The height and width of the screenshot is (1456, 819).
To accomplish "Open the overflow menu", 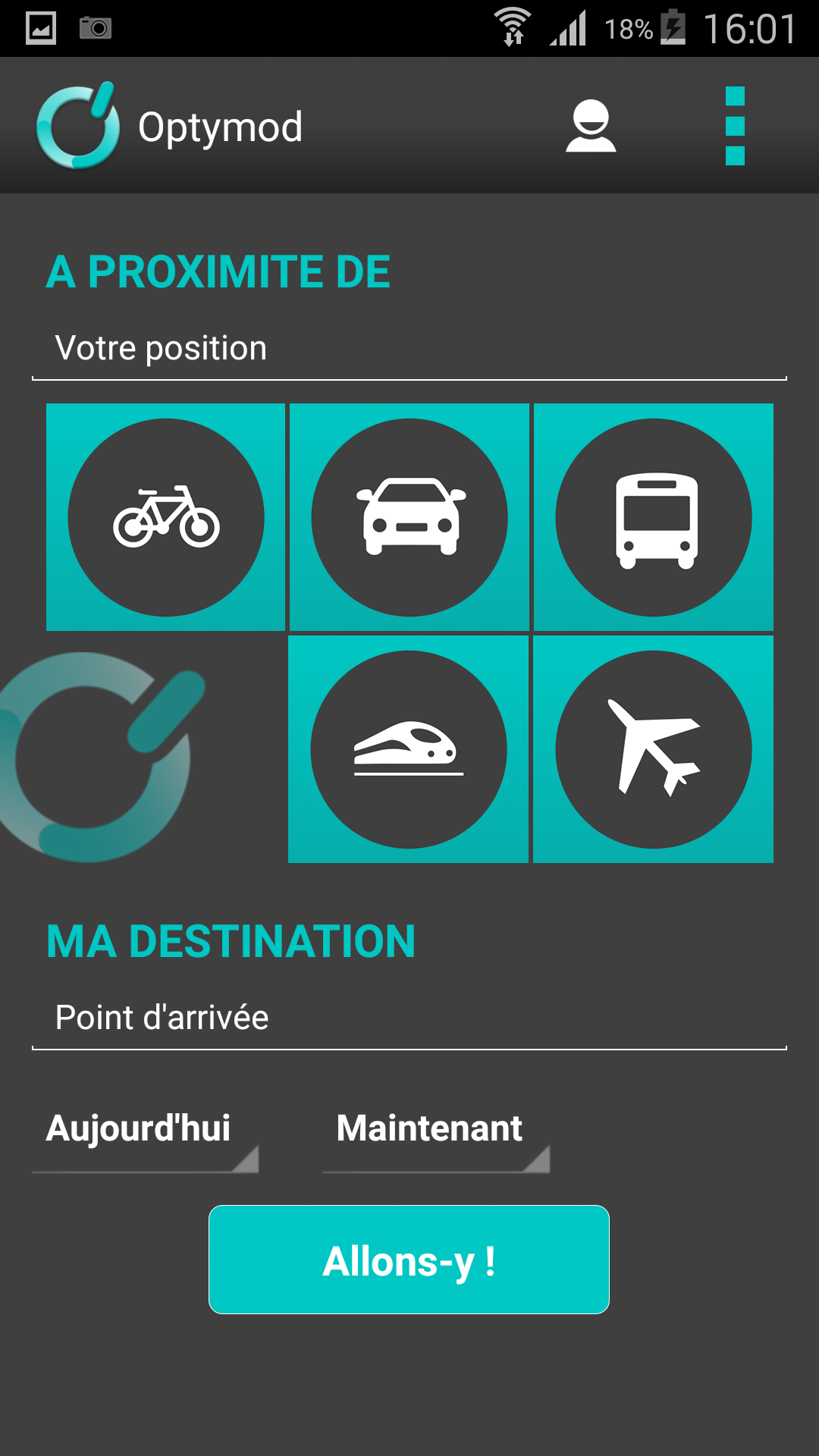I will 735,126.
